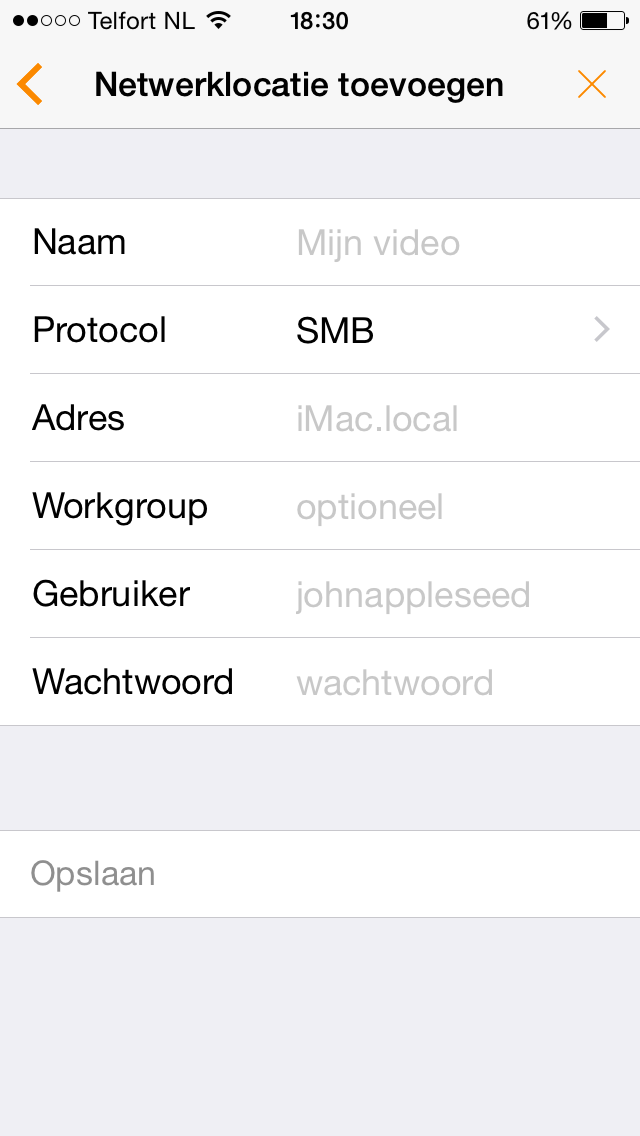Select the Workgroup field
Viewport: 640px width, 1136px height.
click(x=450, y=507)
